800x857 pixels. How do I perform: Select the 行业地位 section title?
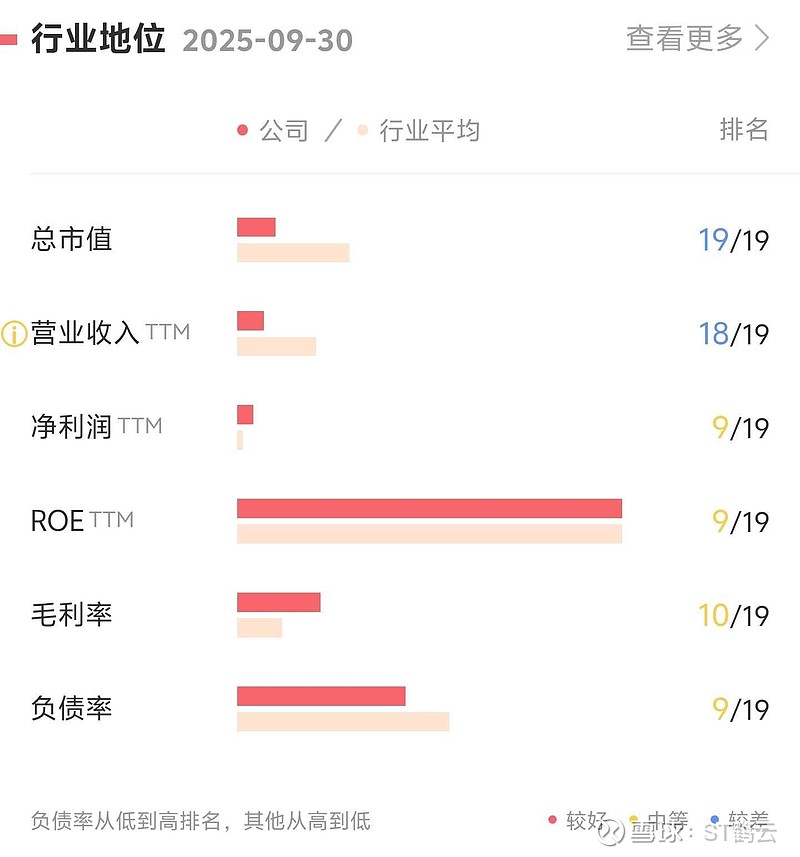[x=97, y=39]
